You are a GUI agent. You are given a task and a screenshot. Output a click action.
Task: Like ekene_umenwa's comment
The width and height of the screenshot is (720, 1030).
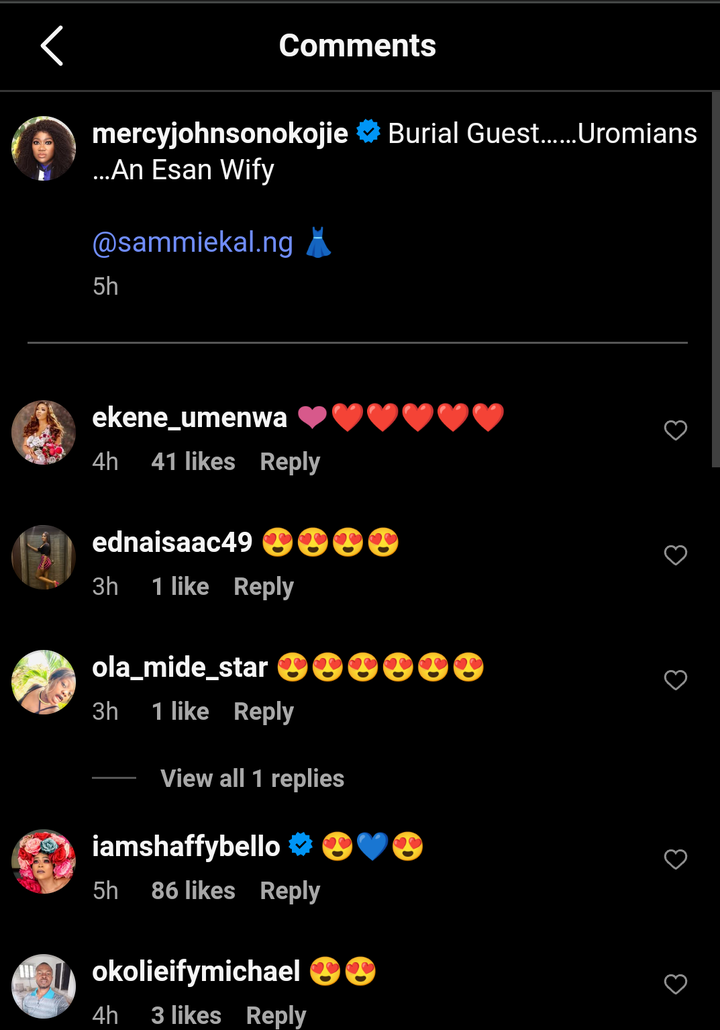676,430
